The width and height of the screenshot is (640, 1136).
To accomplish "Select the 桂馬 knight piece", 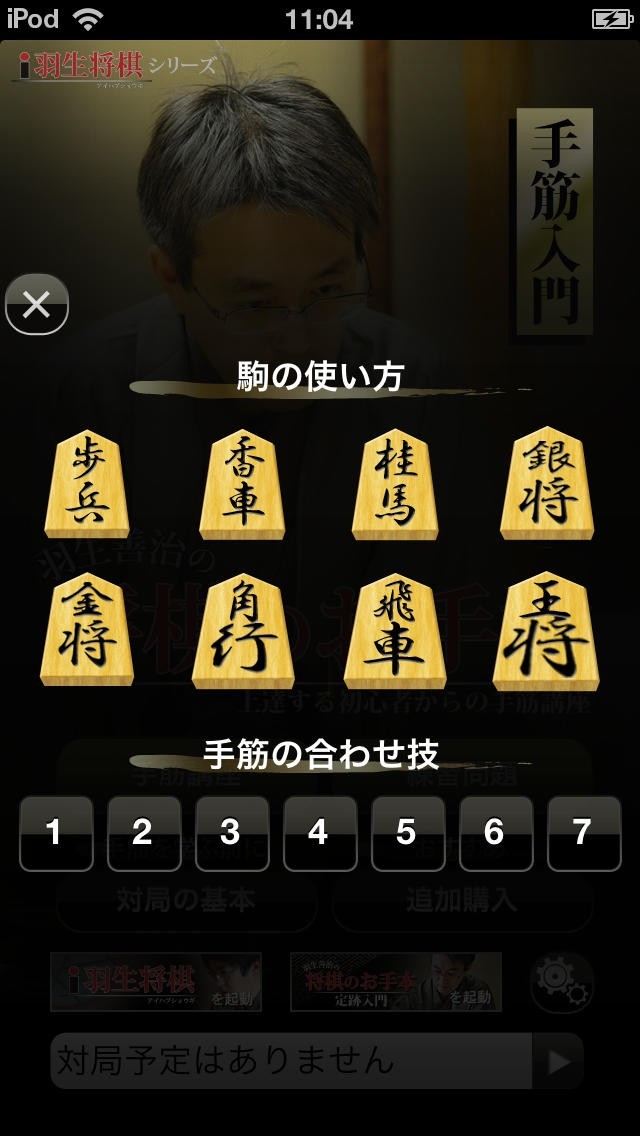I will click(395, 486).
